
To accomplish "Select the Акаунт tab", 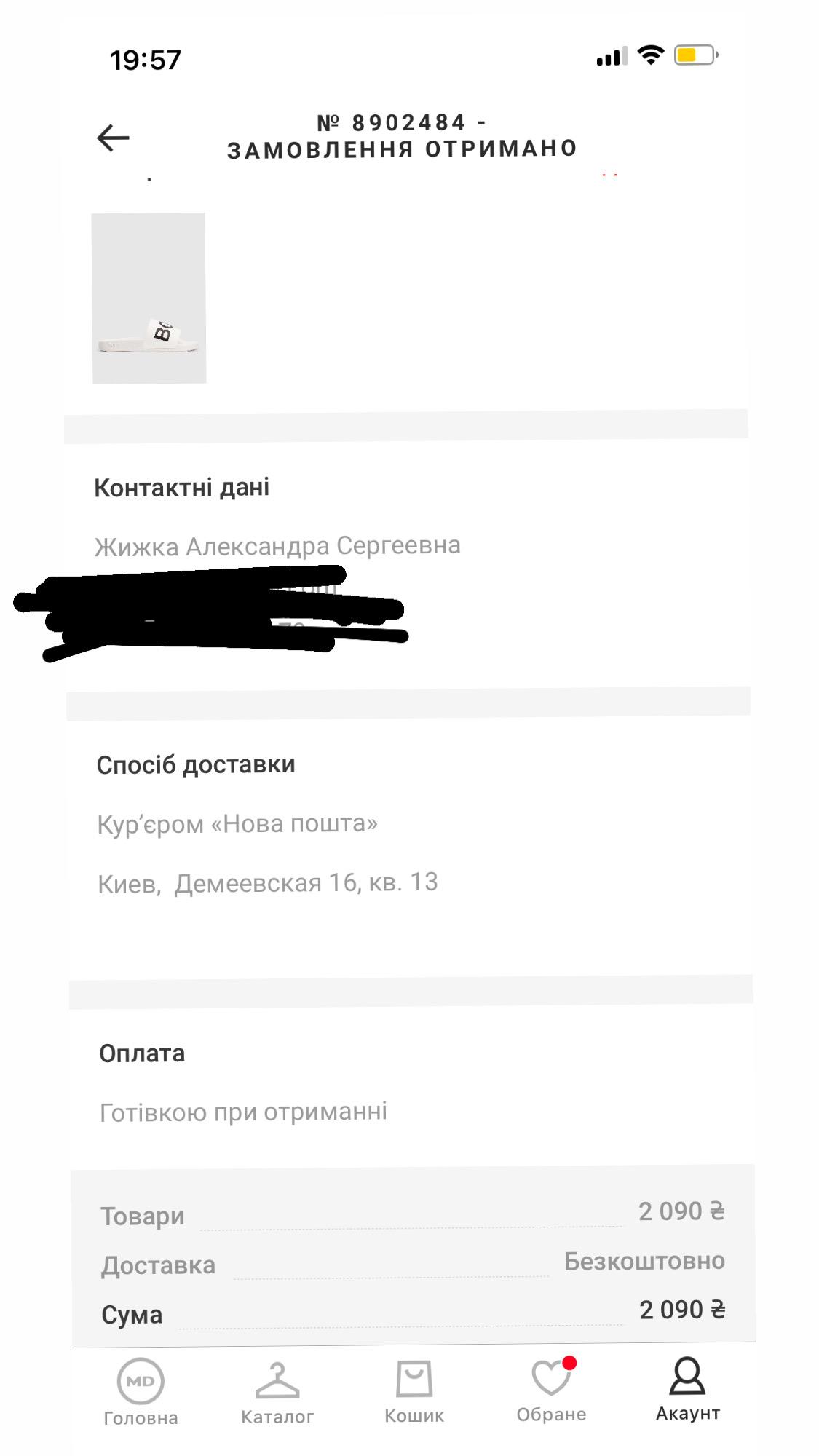I will point(687,1389).
